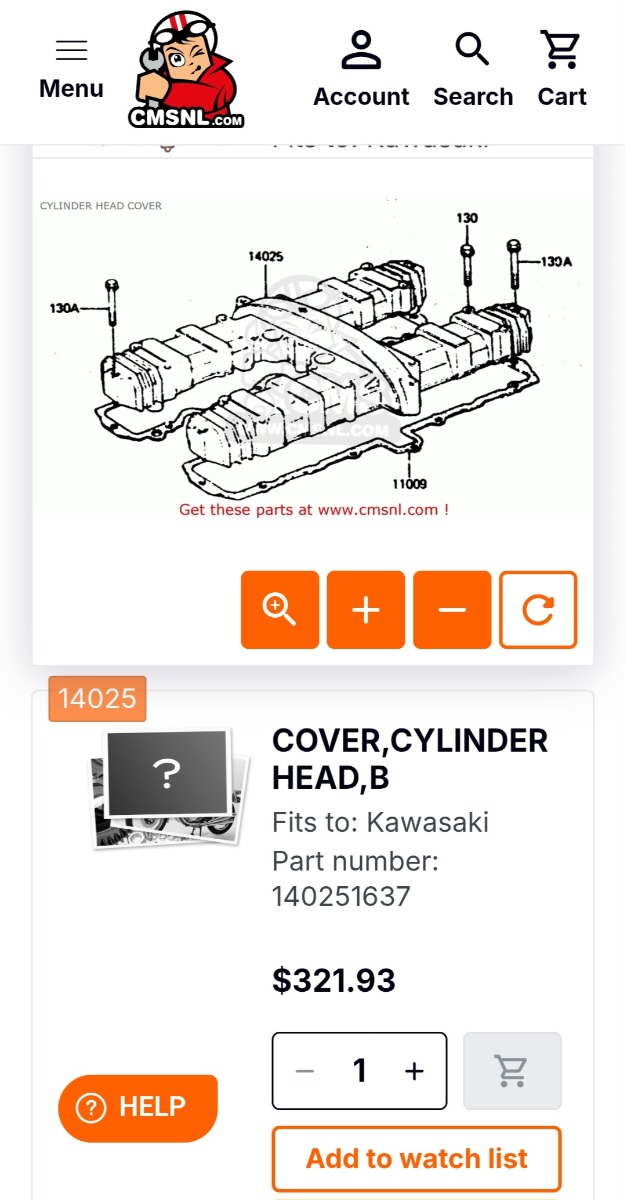The height and width of the screenshot is (1200, 625).
Task: Go to CMSNL home via logo
Action: [x=186, y=70]
